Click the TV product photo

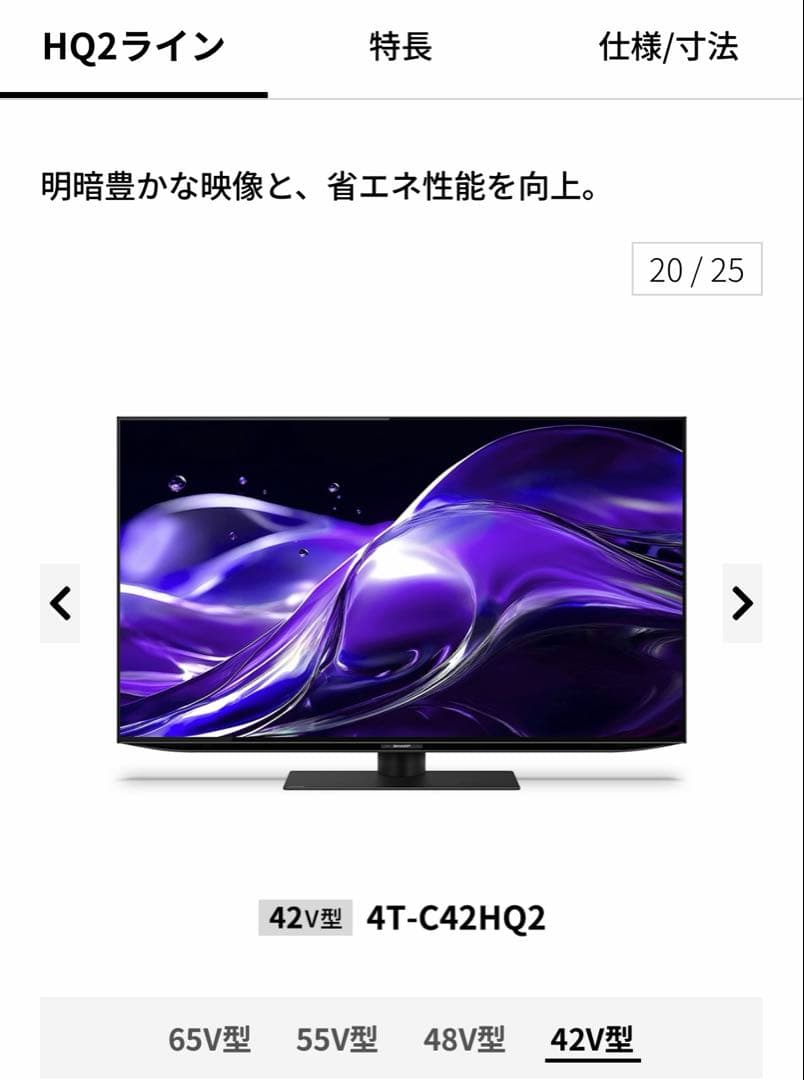point(402,600)
